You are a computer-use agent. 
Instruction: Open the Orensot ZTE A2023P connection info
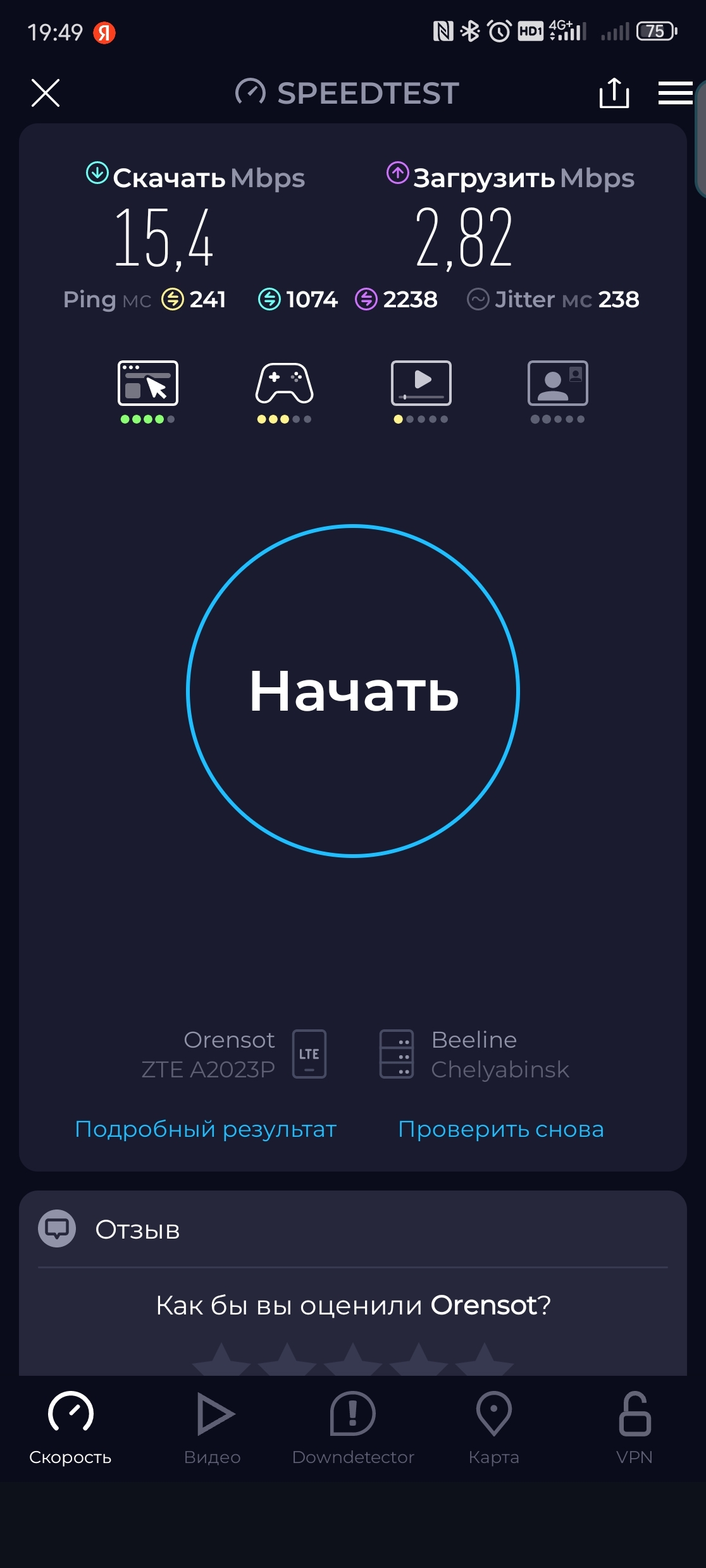point(234,1055)
